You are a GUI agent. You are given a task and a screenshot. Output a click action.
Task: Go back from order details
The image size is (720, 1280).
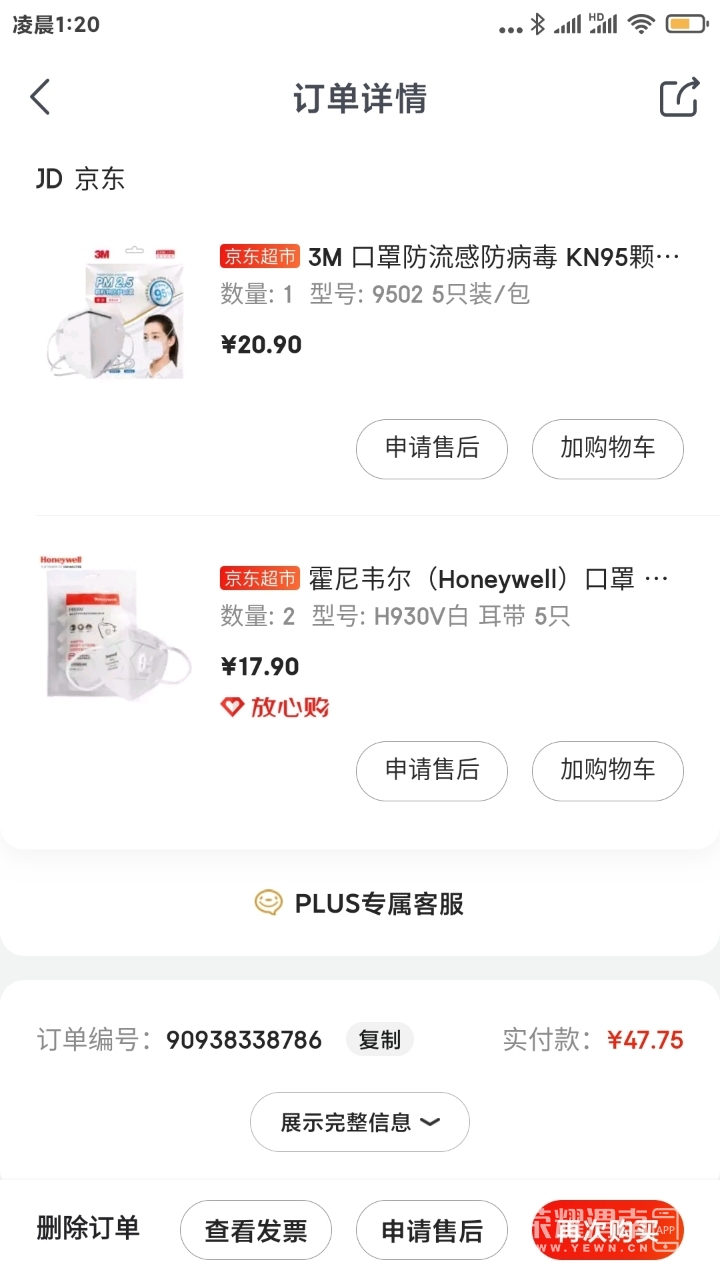pos(40,98)
